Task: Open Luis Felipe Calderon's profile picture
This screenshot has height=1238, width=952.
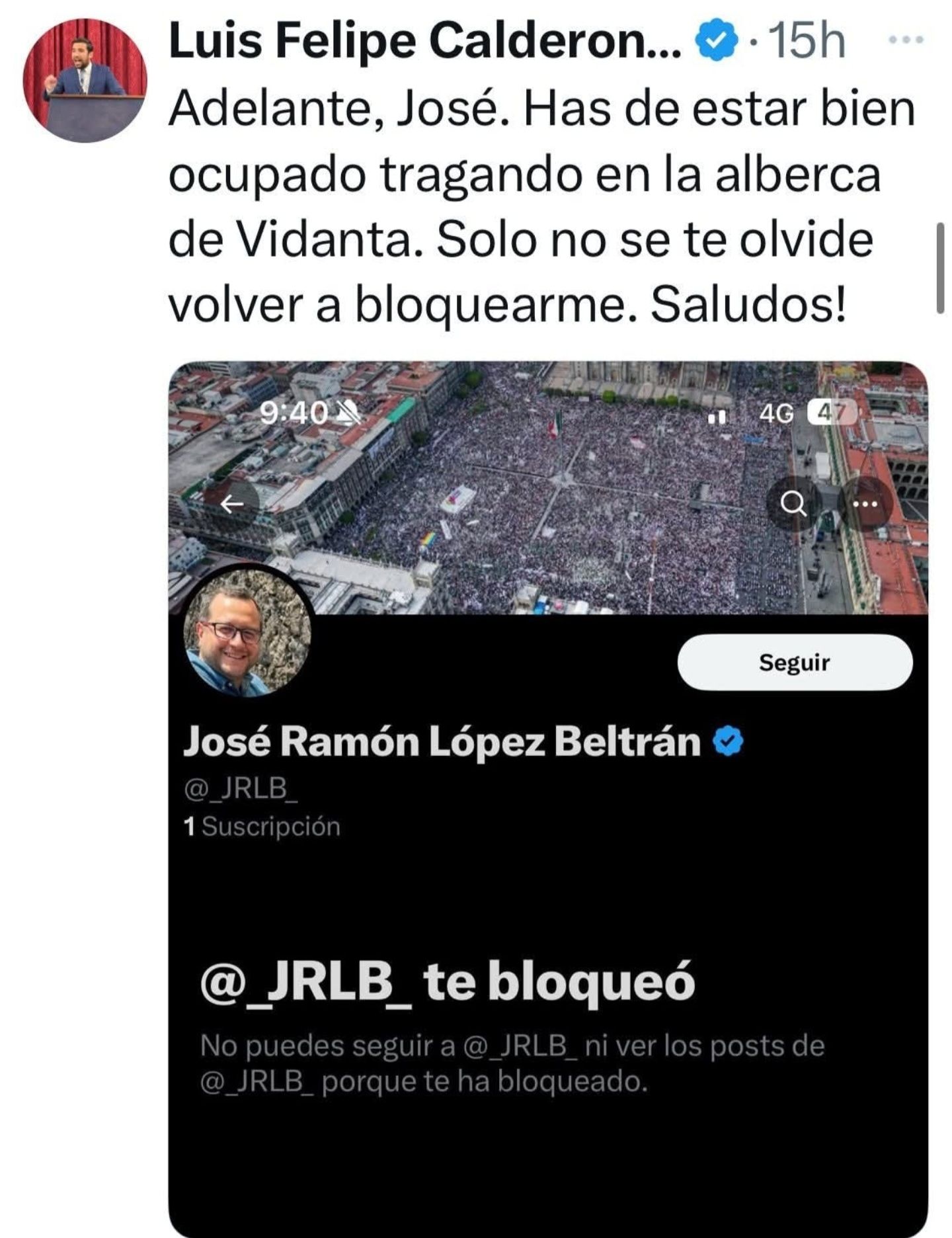Action: click(x=85, y=80)
